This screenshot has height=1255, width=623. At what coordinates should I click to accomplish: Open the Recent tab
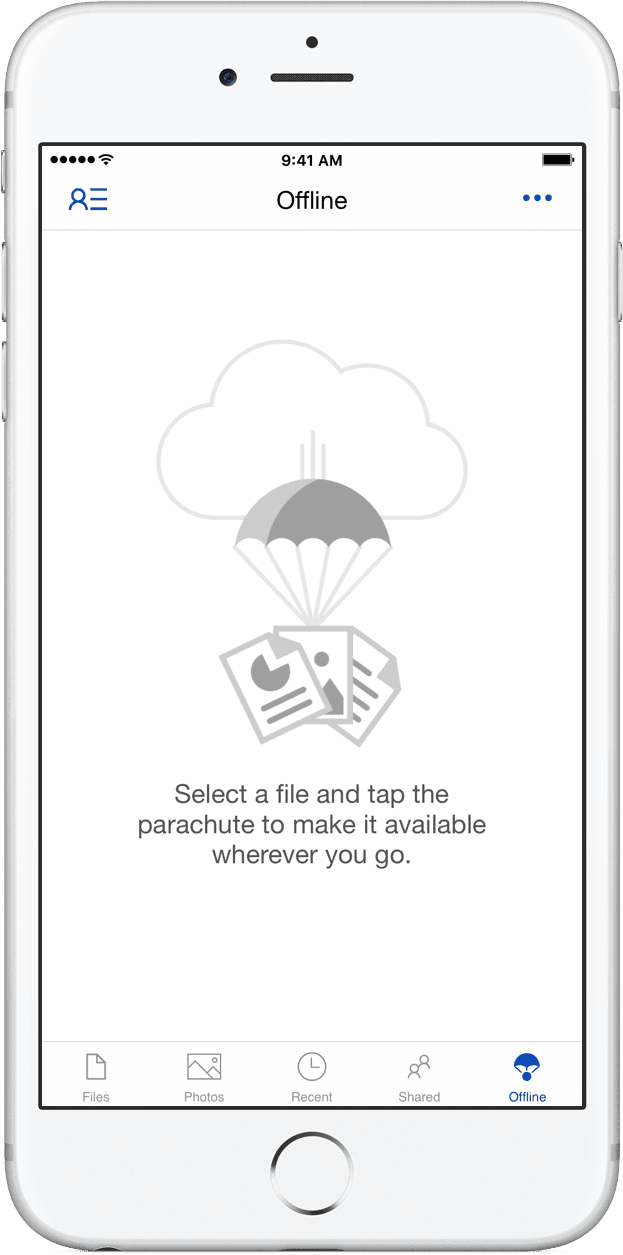(312, 1077)
